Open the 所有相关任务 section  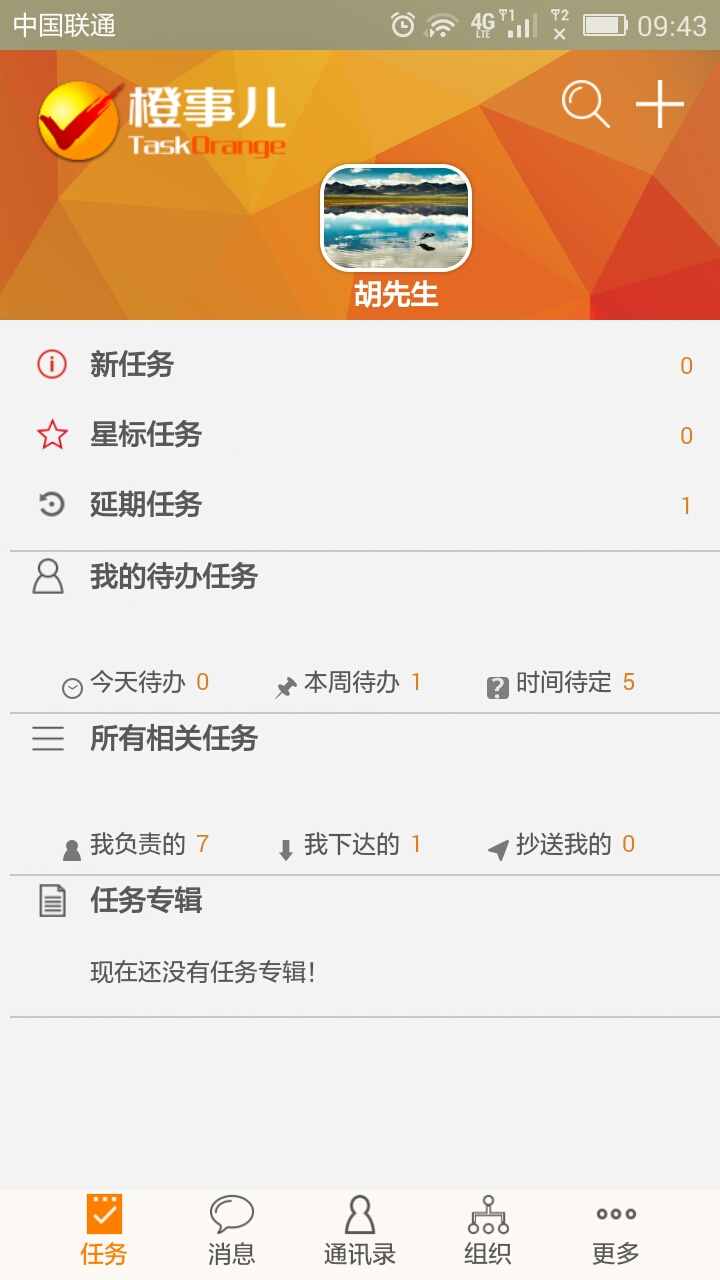pos(174,739)
